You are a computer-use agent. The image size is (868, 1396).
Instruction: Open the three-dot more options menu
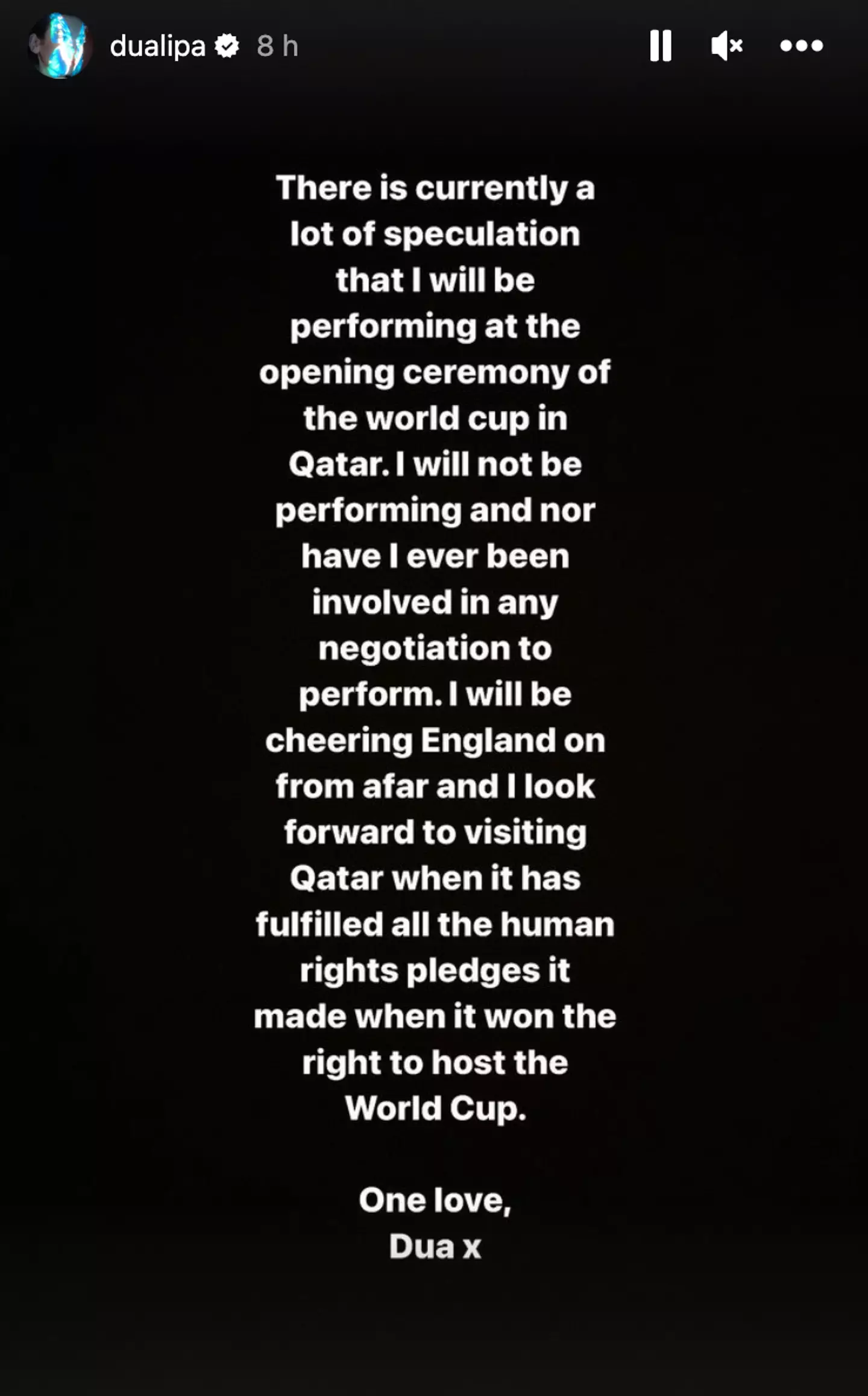[x=801, y=46]
